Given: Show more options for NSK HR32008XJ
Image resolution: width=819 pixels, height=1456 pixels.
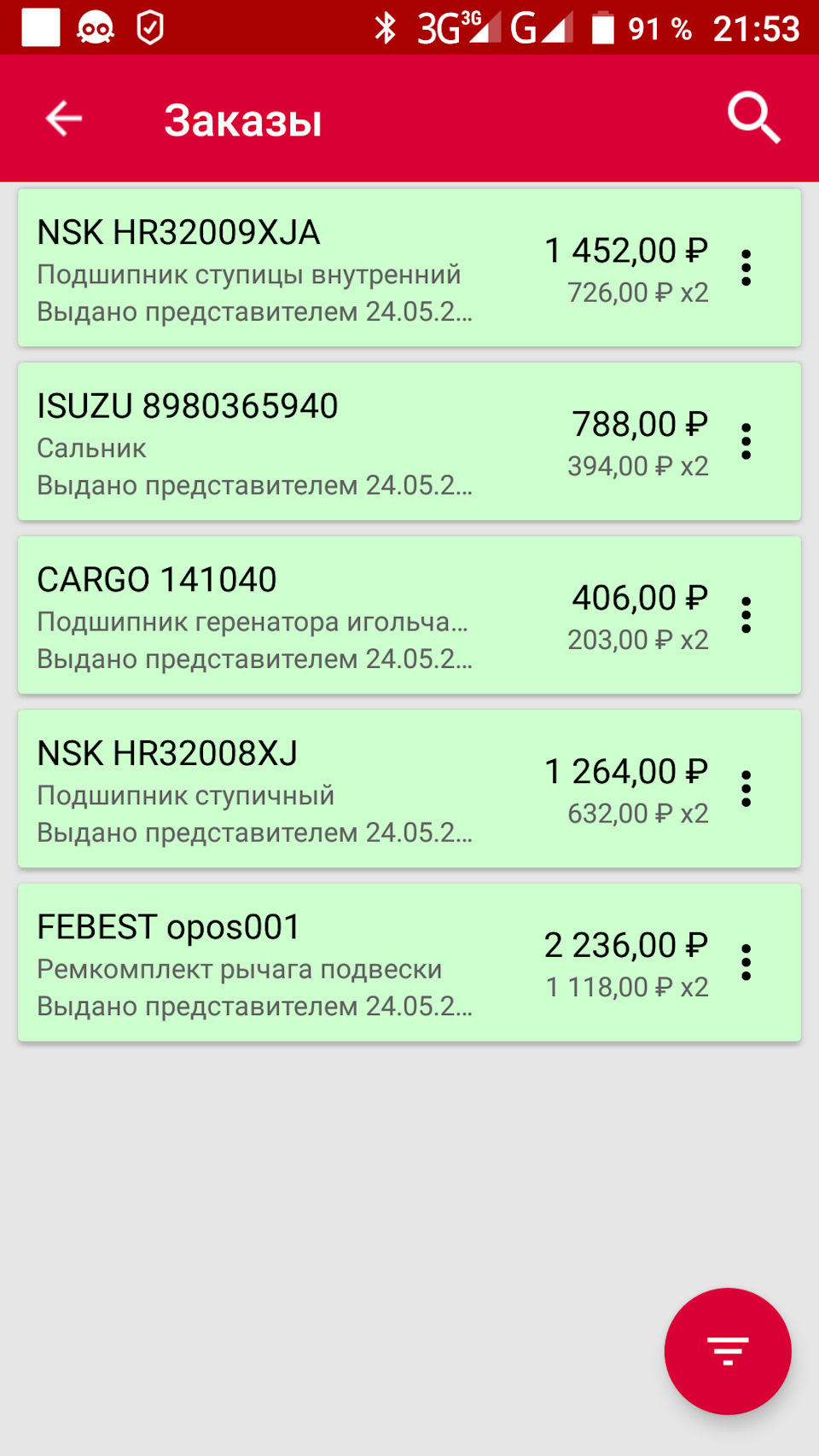Looking at the screenshot, I should 746,789.
